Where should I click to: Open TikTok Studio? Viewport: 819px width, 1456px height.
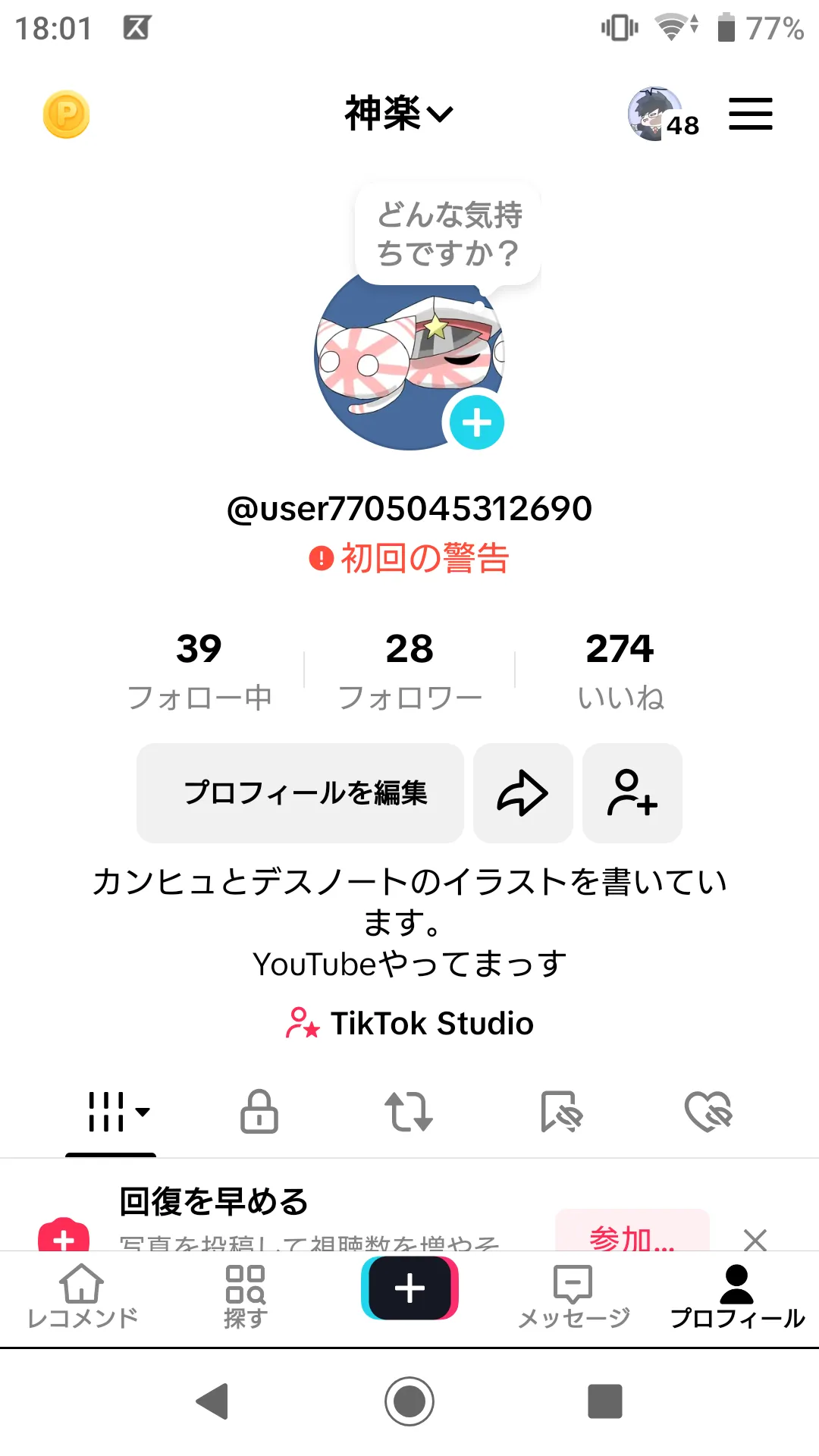(x=409, y=1024)
